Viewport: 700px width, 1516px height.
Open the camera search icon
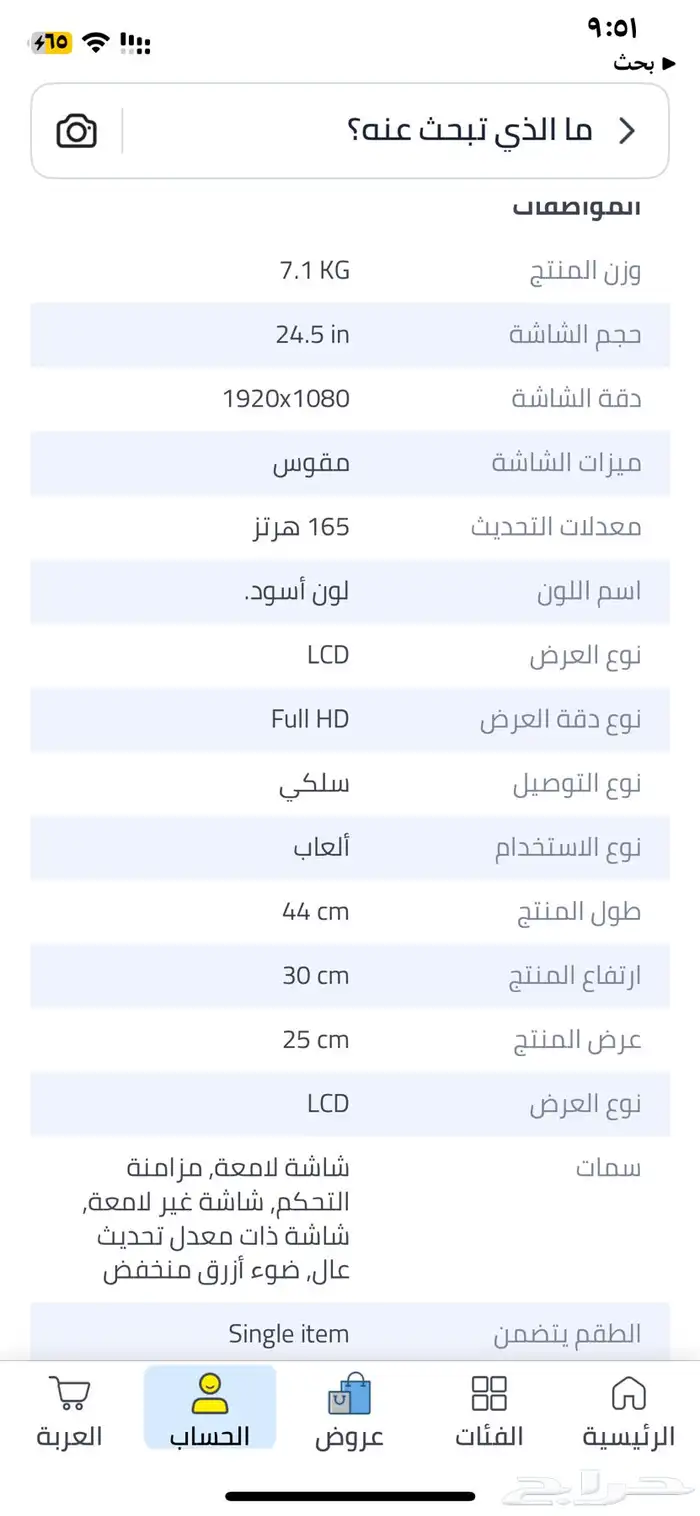77,131
